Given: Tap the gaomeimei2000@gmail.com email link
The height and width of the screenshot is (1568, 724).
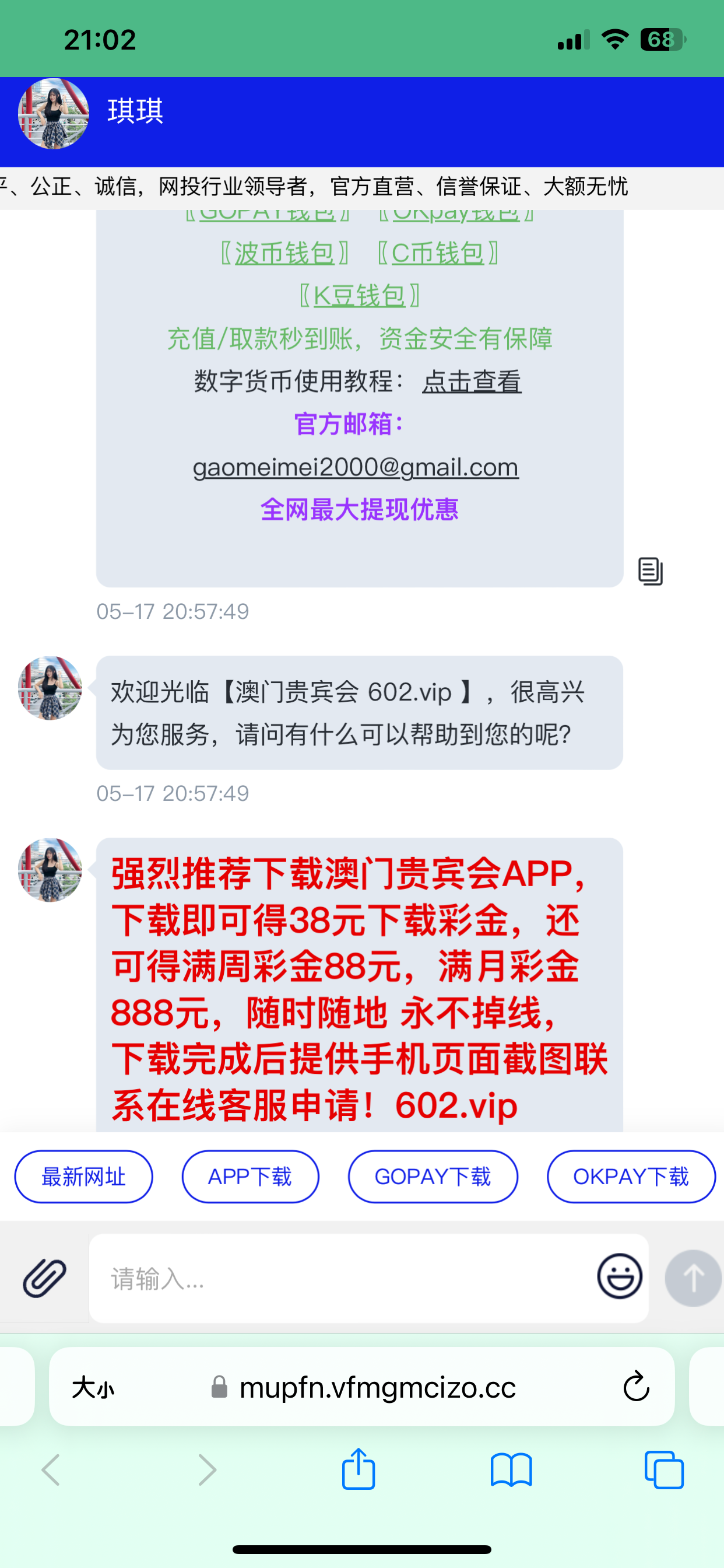Looking at the screenshot, I should pos(356,467).
